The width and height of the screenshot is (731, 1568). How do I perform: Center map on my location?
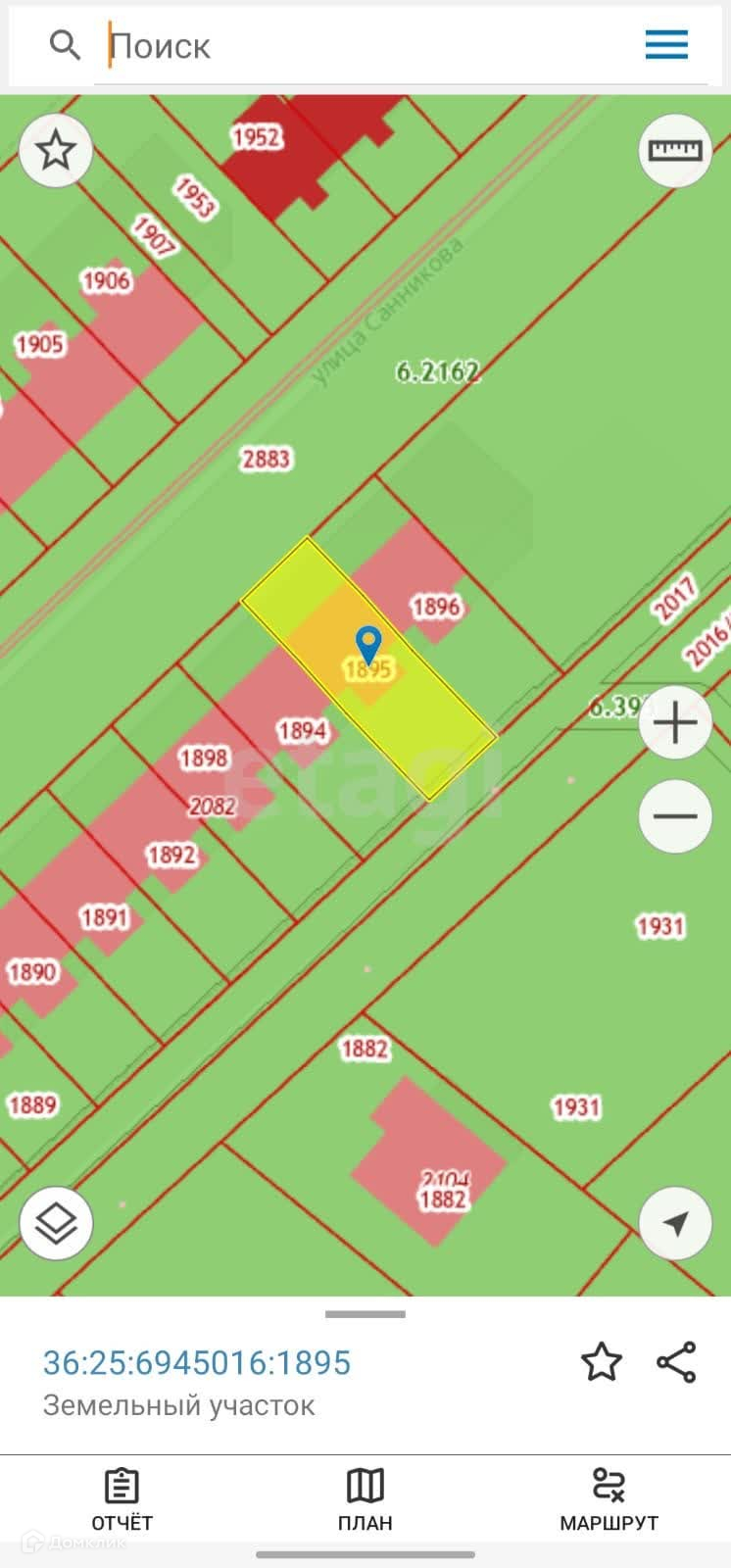tap(675, 1223)
